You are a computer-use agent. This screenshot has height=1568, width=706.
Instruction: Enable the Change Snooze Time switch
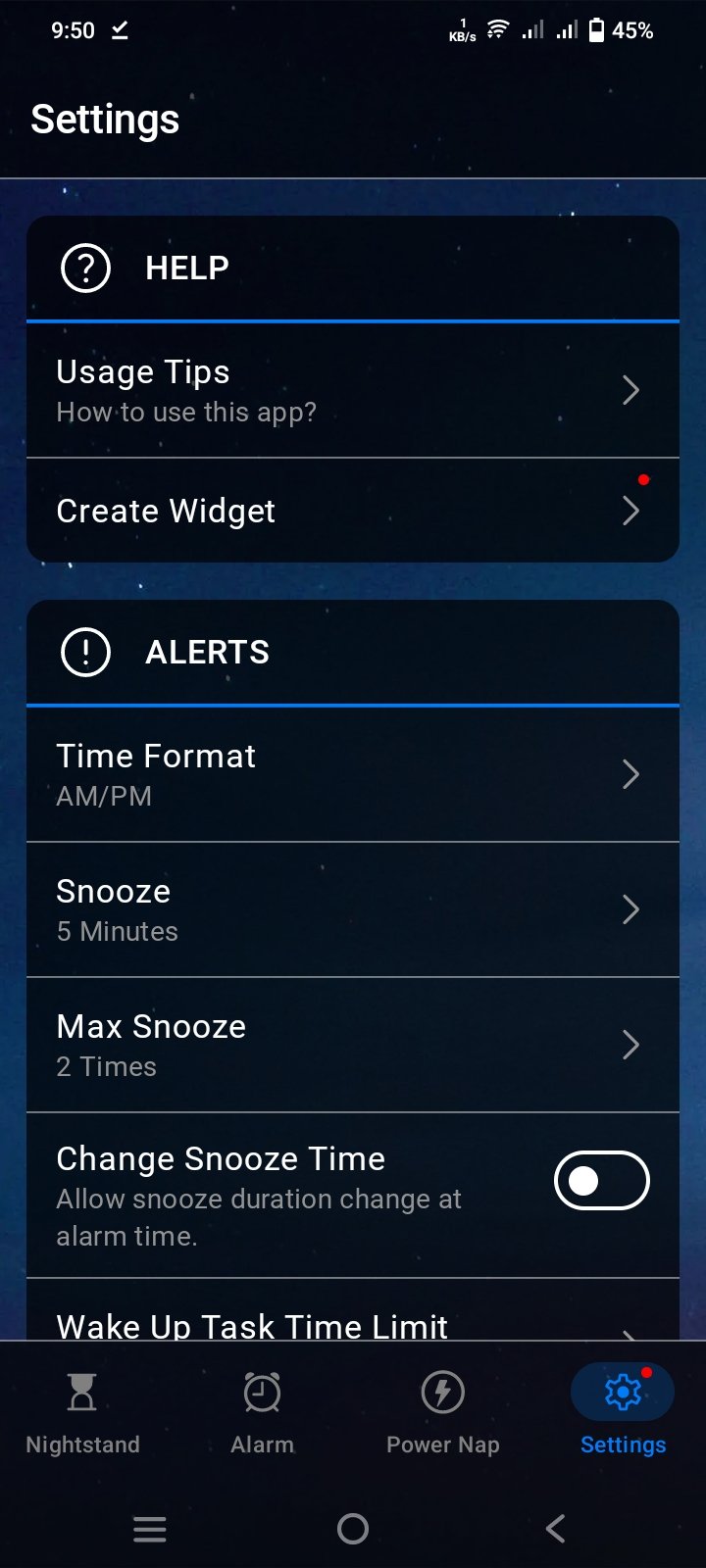point(601,1181)
